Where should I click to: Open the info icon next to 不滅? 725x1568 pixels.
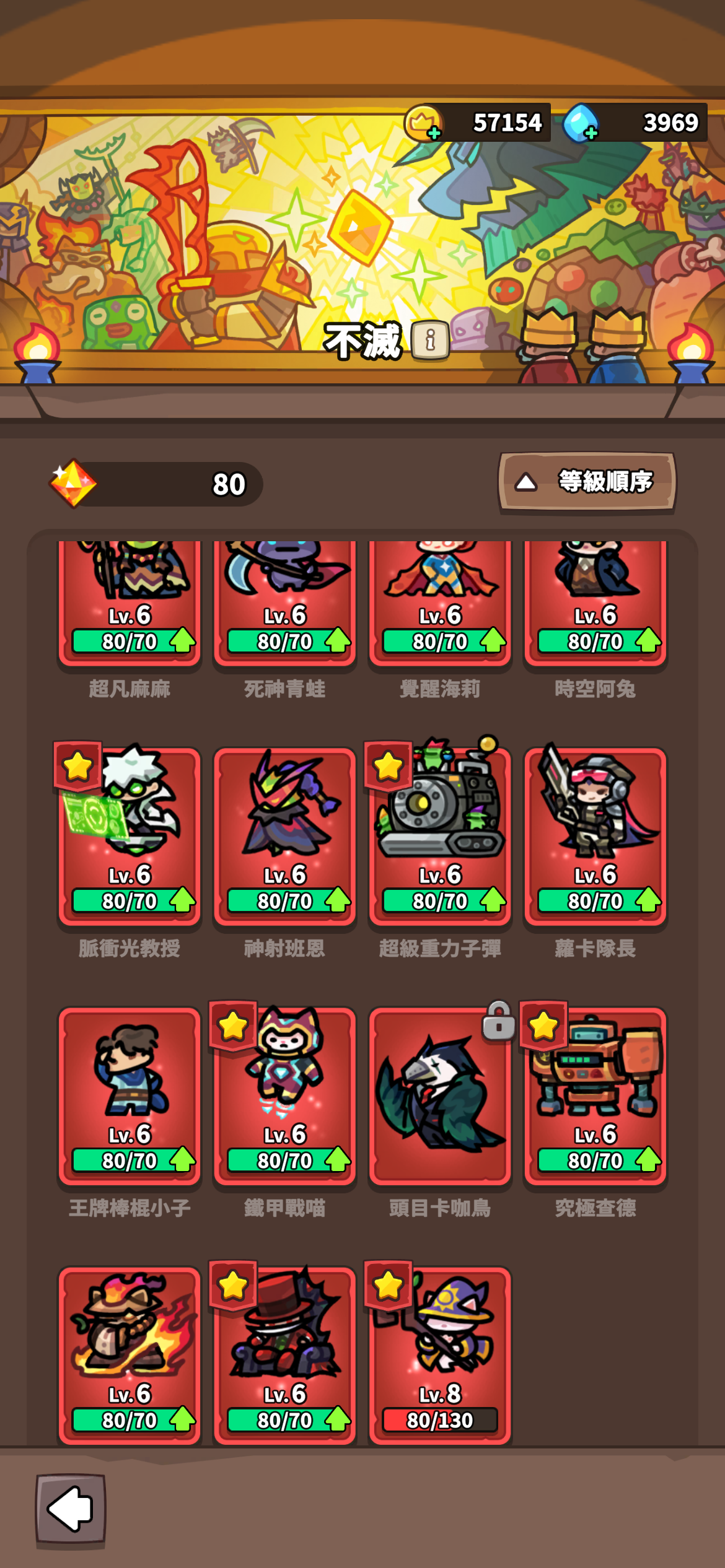430,340
